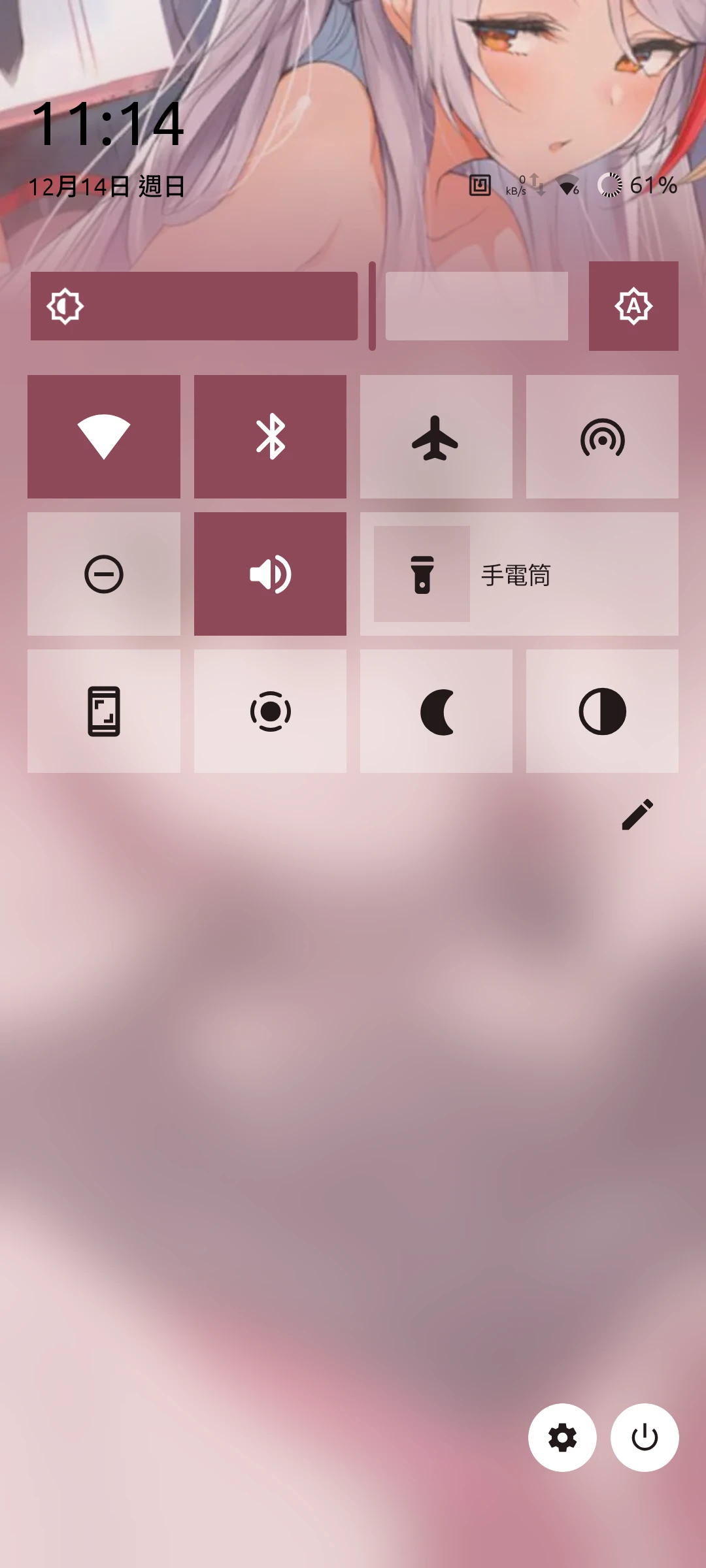The height and width of the screenshot is (1568, 706).
Task: Turn off Wi-Fi quick tile
Action: 104,436
